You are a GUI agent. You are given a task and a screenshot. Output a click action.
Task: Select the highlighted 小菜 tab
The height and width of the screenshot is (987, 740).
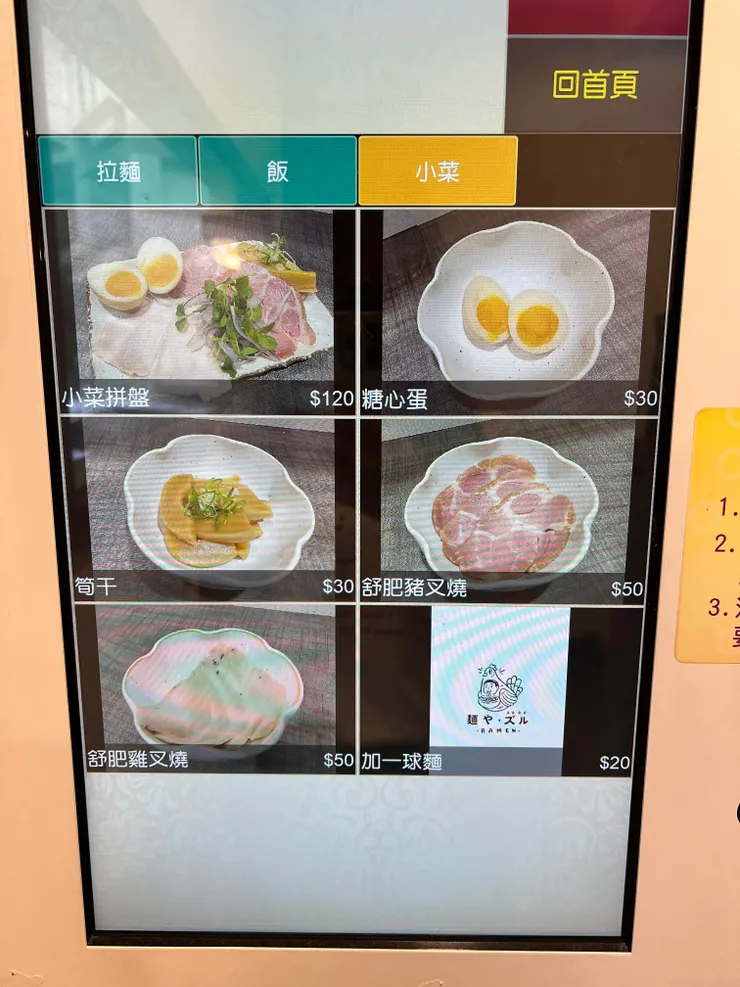click(440, 170)
